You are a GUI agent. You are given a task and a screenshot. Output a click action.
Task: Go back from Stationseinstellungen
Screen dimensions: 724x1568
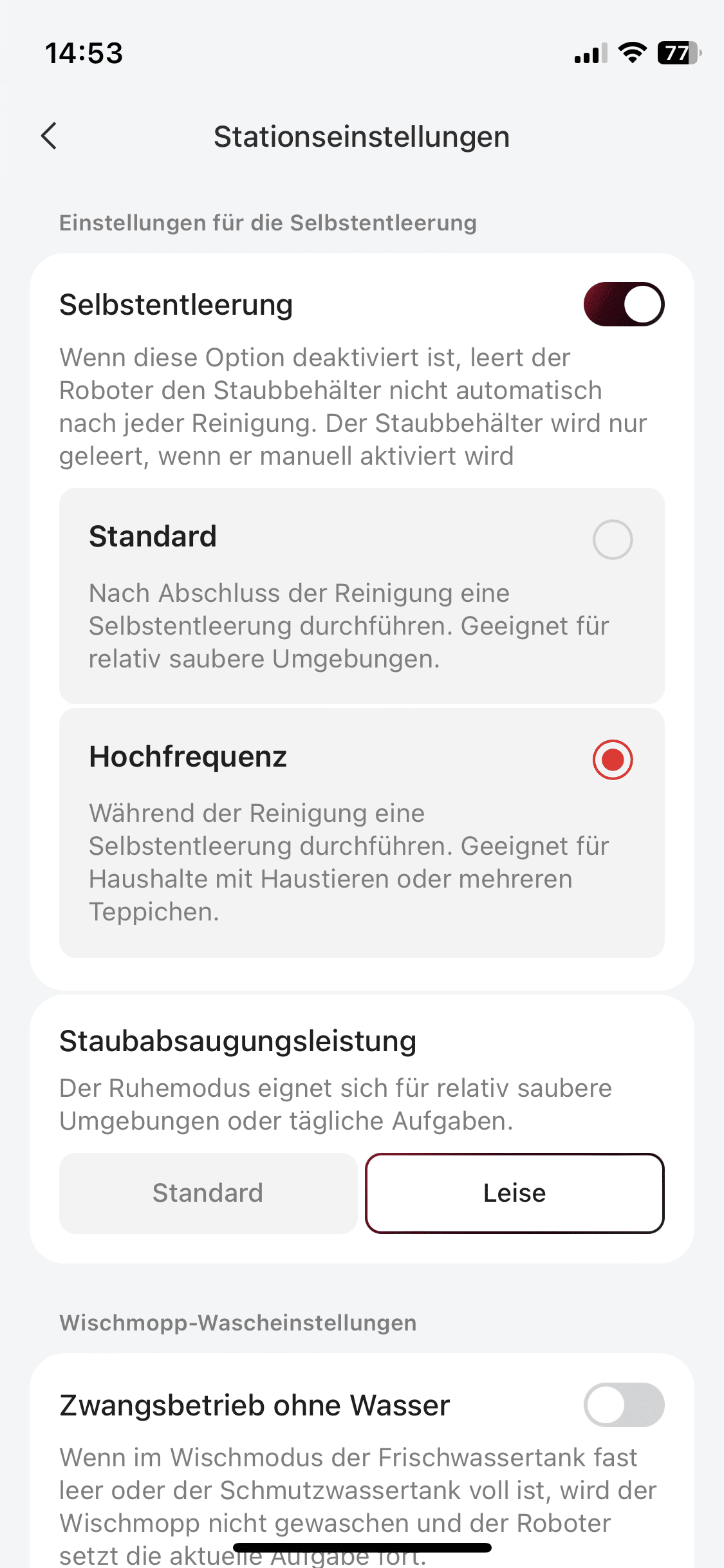49,136
